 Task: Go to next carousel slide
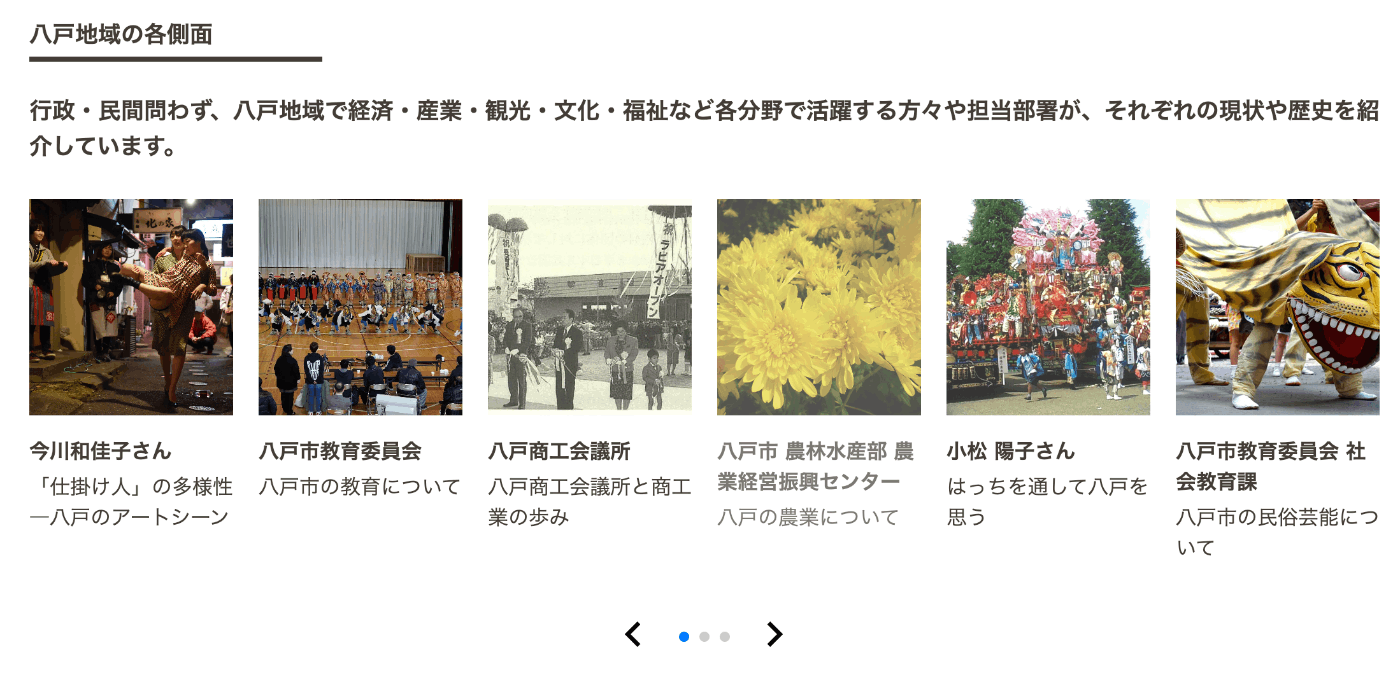(774, 635)
